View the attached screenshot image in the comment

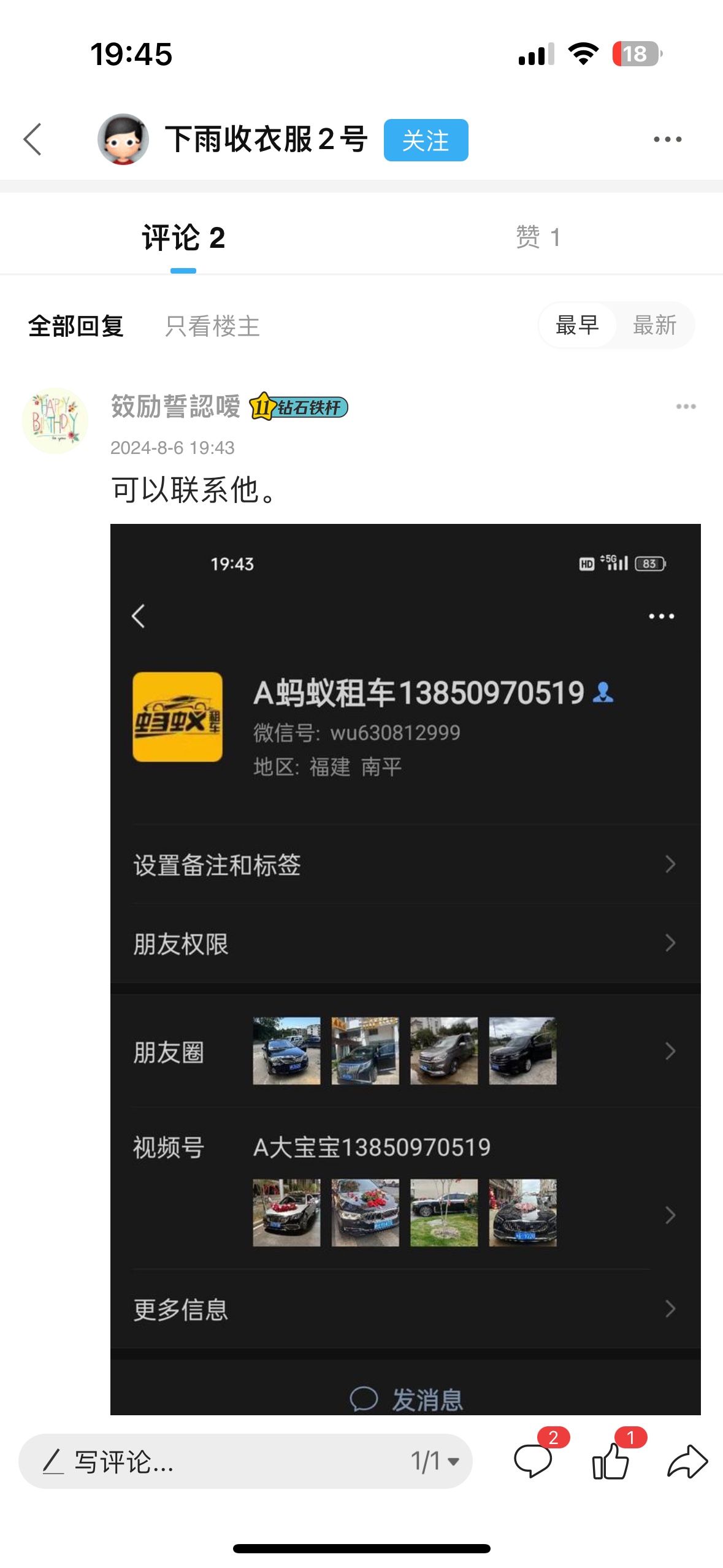(405, 969)
